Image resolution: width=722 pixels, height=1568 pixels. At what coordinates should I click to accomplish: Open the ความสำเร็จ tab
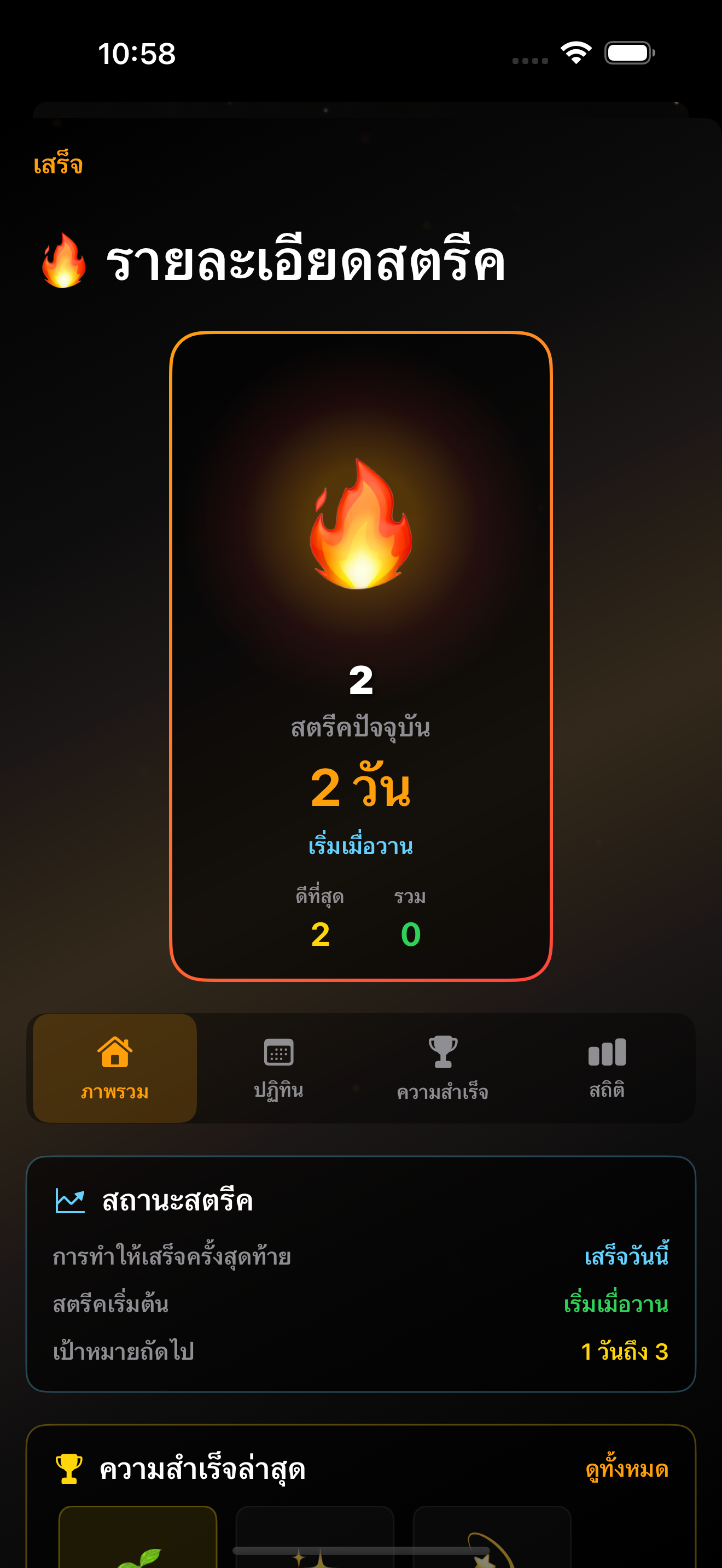[x=442, y=1068]
